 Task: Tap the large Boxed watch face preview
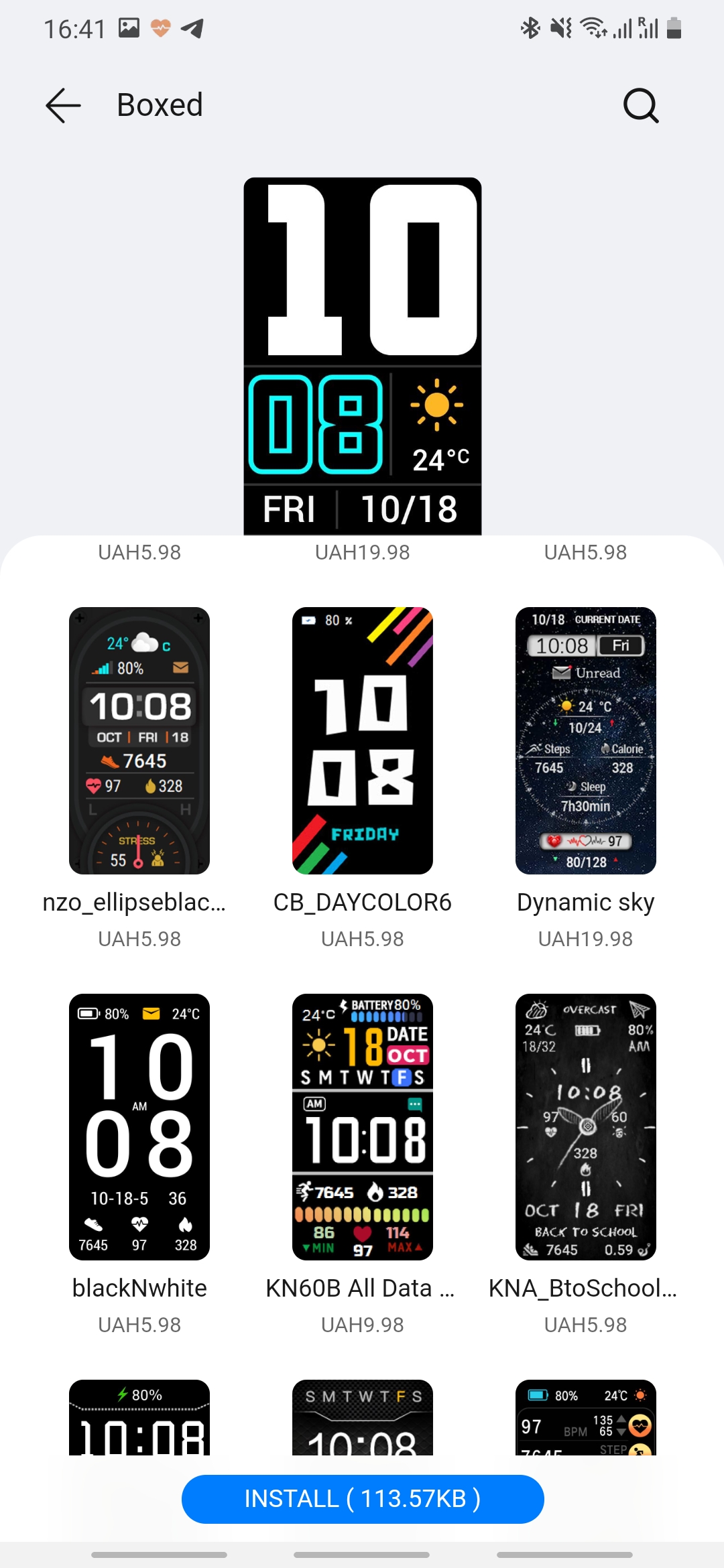(x=362, y=355)
